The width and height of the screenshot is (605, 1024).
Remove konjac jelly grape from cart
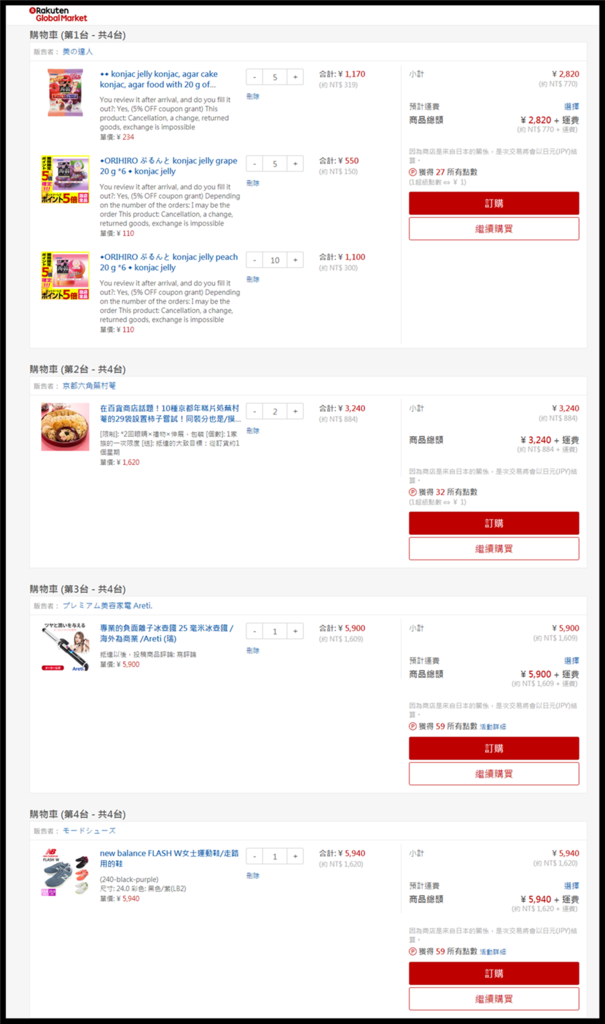[x=252, y=183]
